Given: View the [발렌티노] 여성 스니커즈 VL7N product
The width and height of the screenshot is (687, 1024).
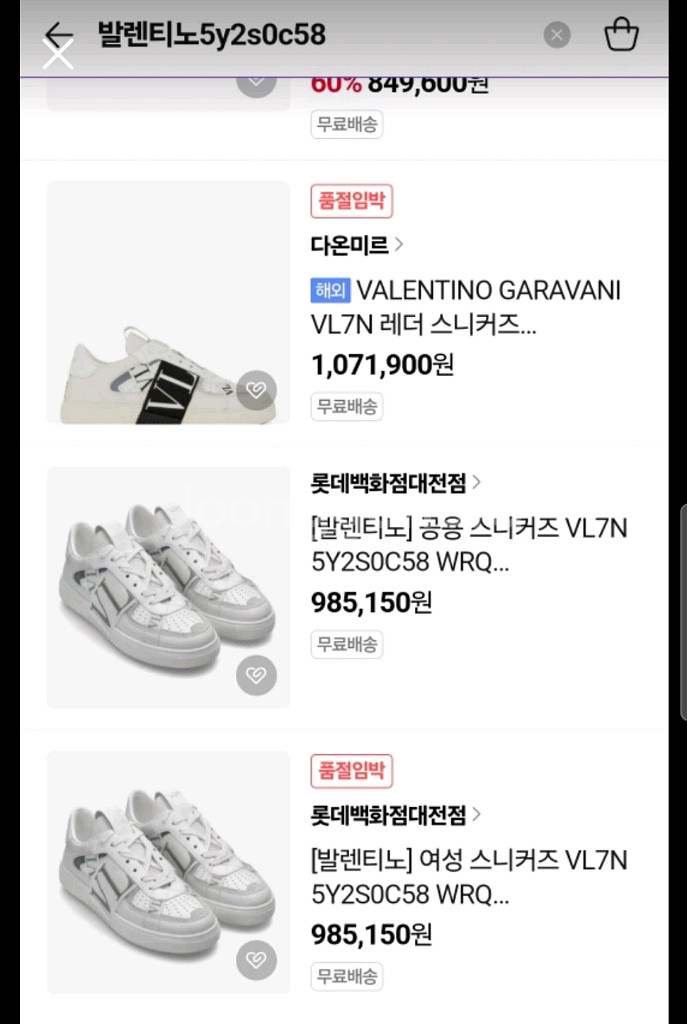Looking at the screenshot, I should pos(469,877).
